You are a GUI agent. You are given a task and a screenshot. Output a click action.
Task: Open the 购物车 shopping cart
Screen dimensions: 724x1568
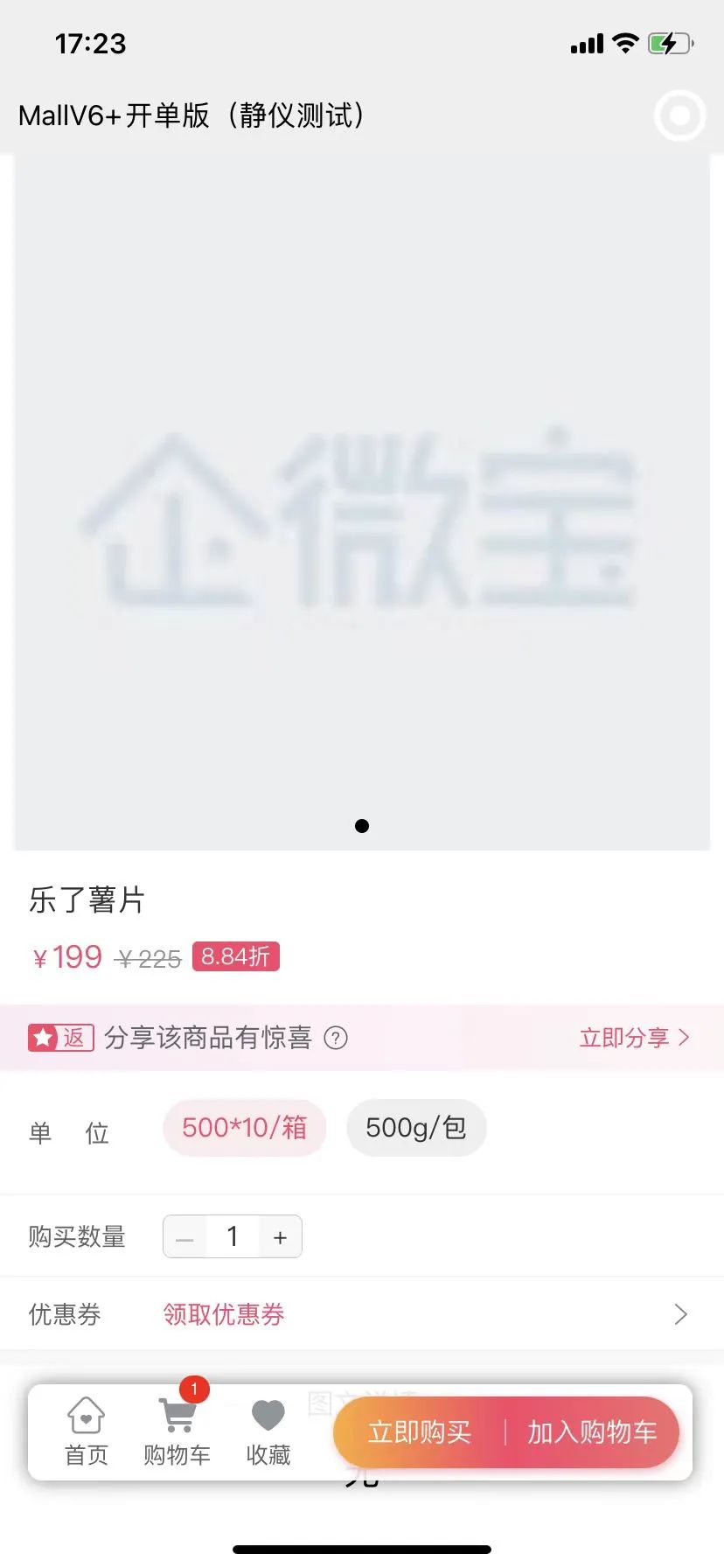pos(178,1431)
